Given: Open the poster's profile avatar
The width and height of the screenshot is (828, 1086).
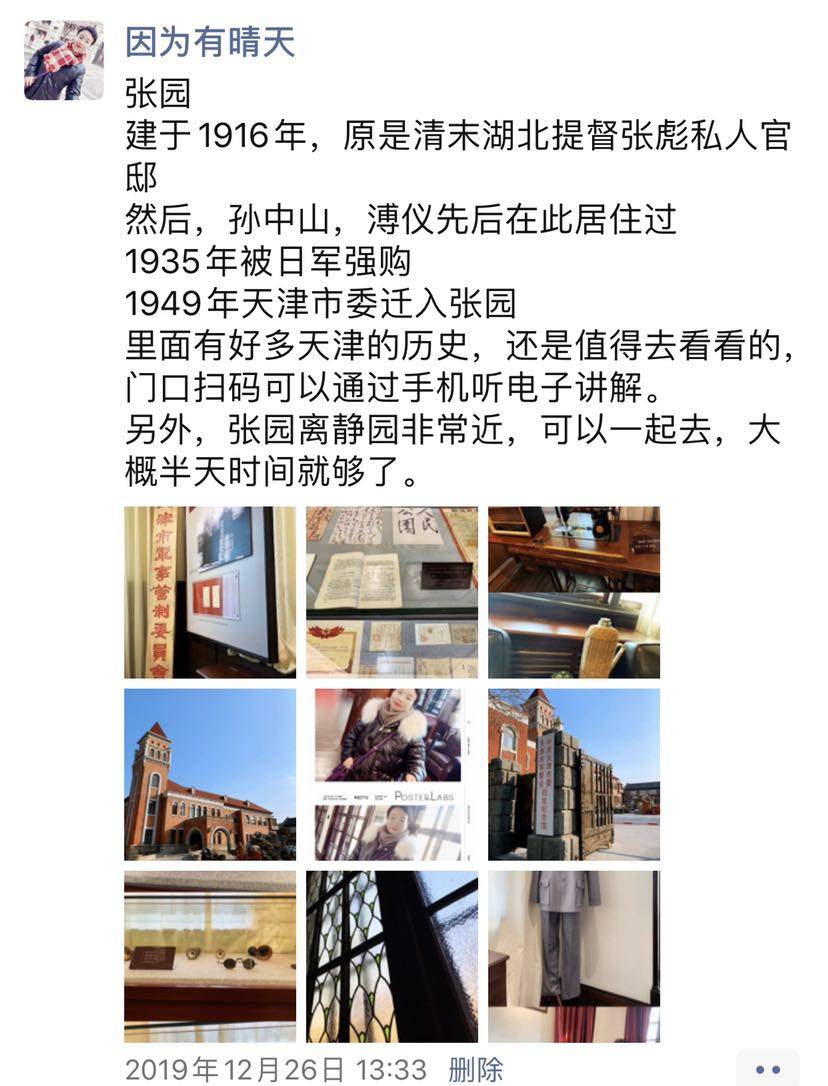Looking at the screenshot, I should [63, 60].
